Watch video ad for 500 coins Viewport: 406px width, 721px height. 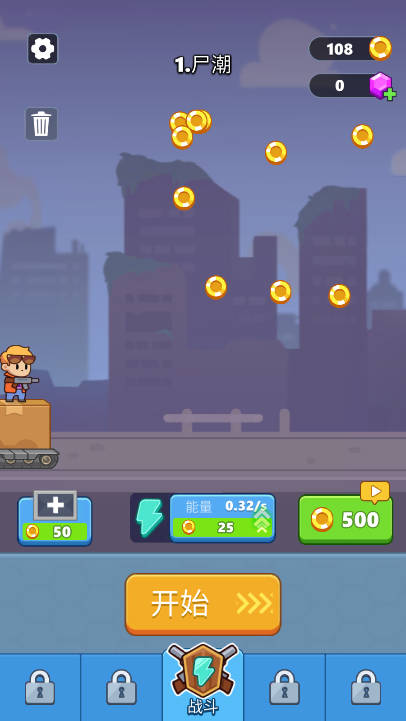coord(346,519)
